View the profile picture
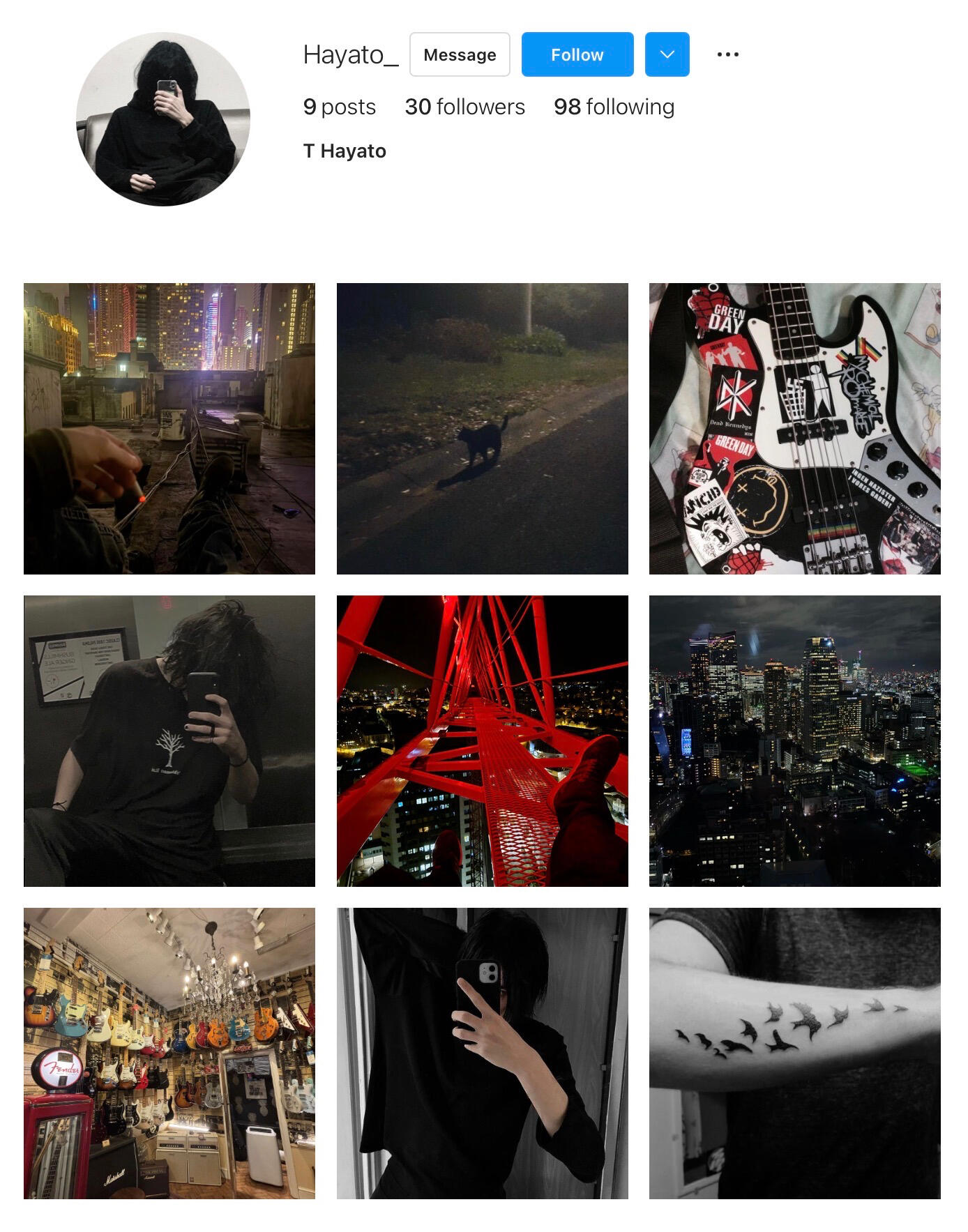968x1232 pixels. click(x=163, y=119)
